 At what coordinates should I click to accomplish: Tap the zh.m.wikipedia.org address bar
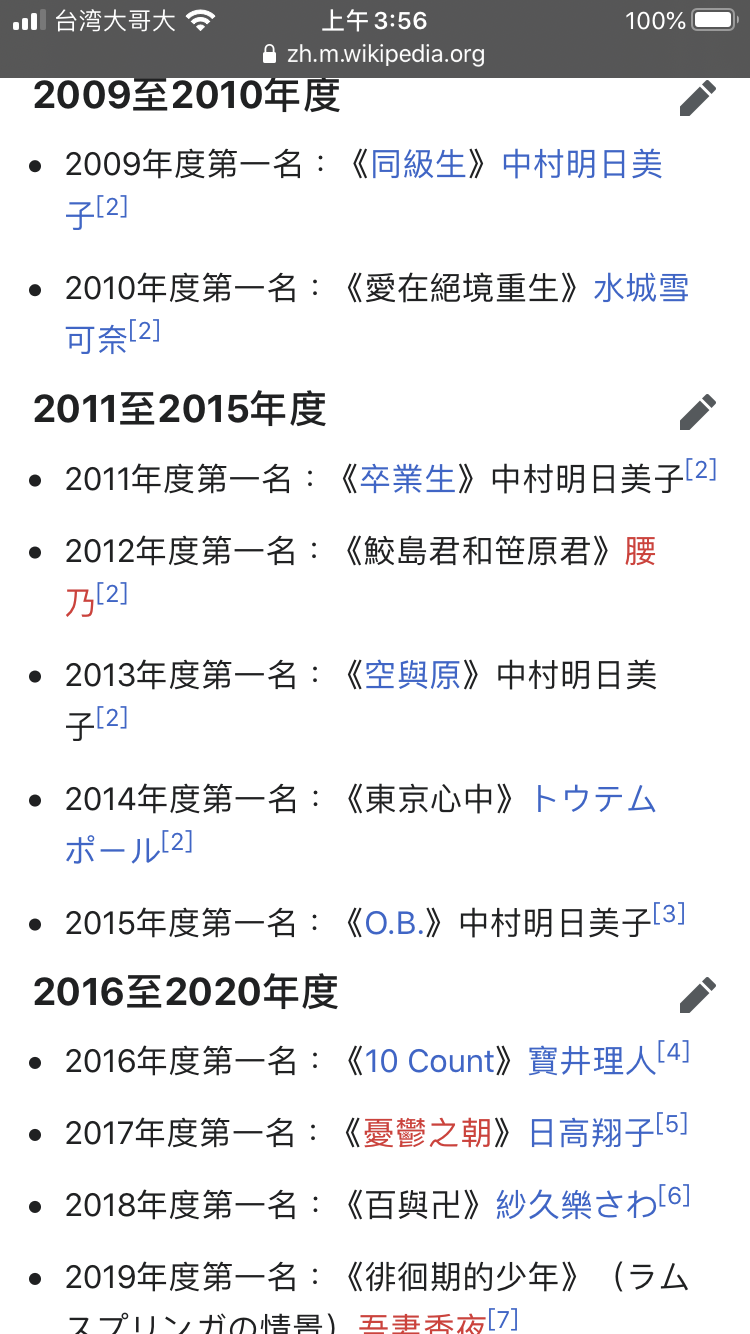374,54
